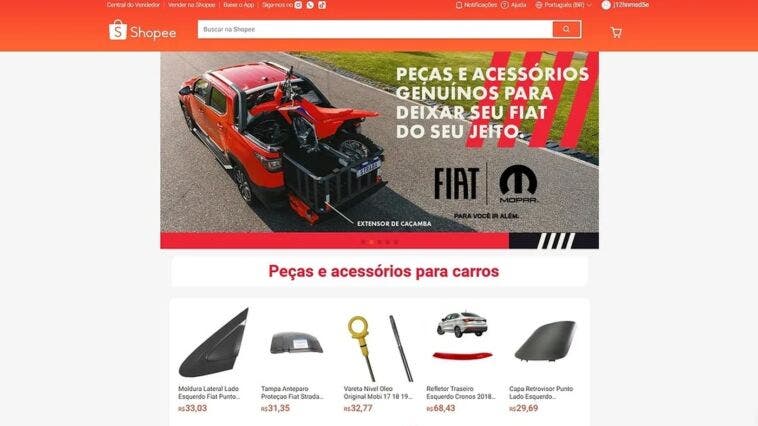This screenshot has height=426, width=758.
Task: Open the Fiat Mopar accessories banner
Action: (x=379, y=150)
